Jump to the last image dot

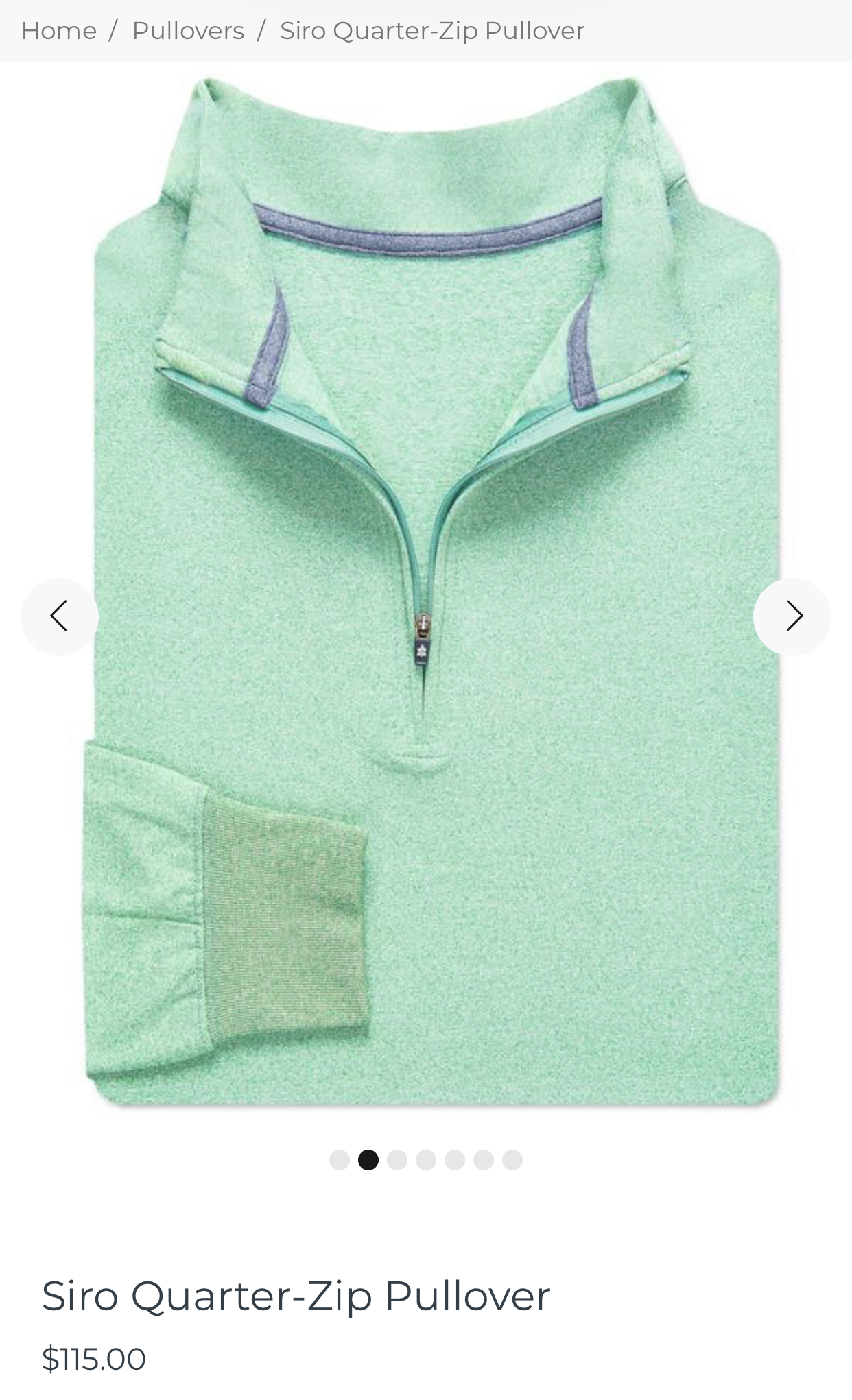tap(512, 1160)
